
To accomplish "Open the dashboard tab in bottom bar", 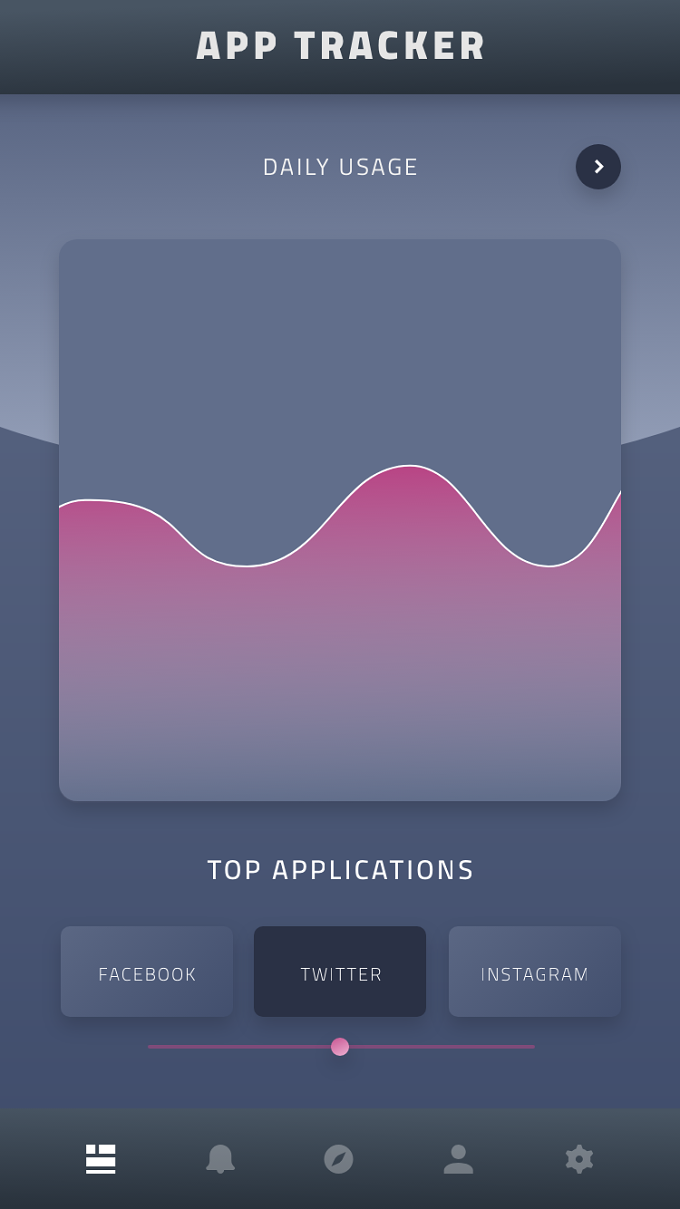I will (x=101, y=1159).
